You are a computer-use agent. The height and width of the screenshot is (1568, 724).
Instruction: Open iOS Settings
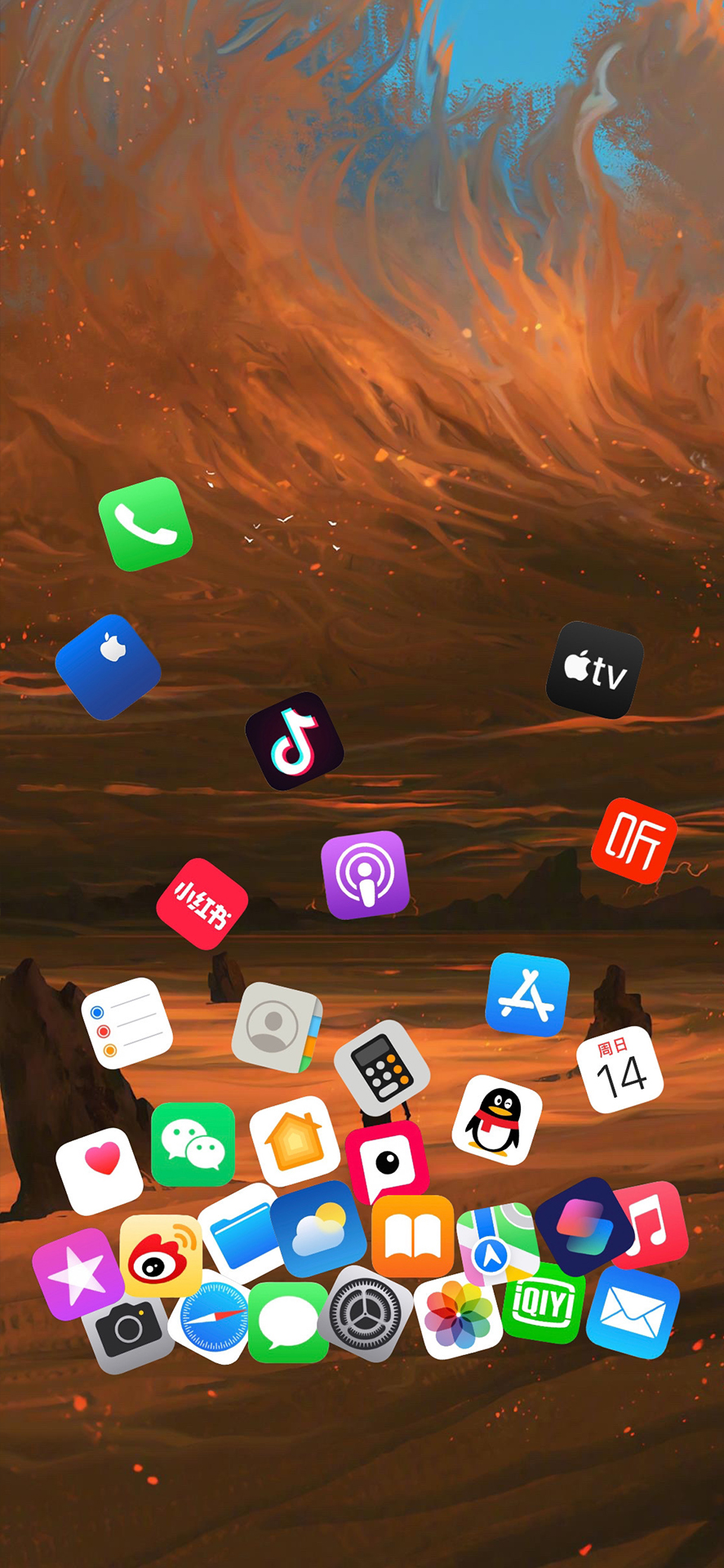point(364,1314)
